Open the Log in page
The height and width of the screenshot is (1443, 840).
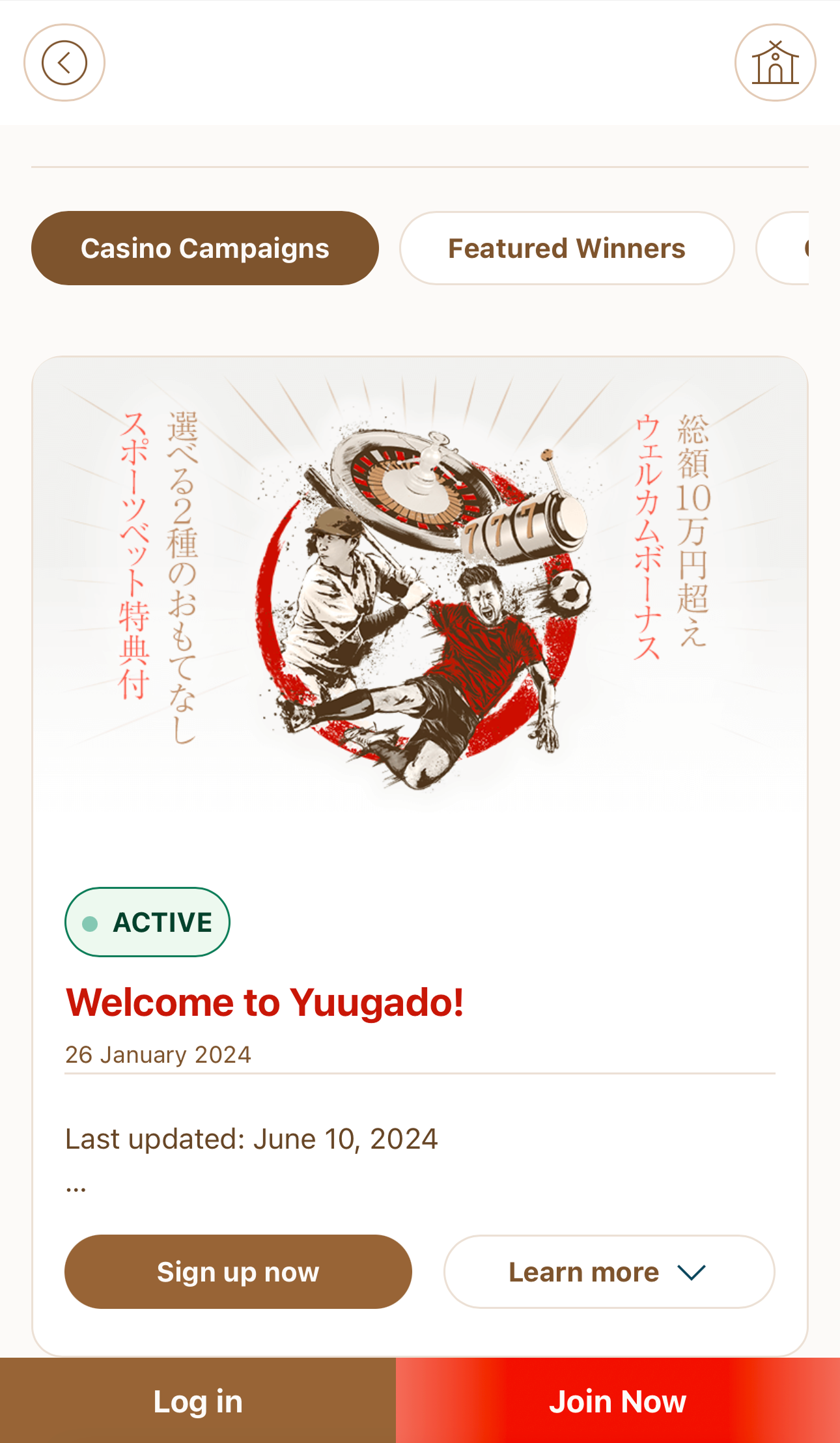pos(197,1401)
